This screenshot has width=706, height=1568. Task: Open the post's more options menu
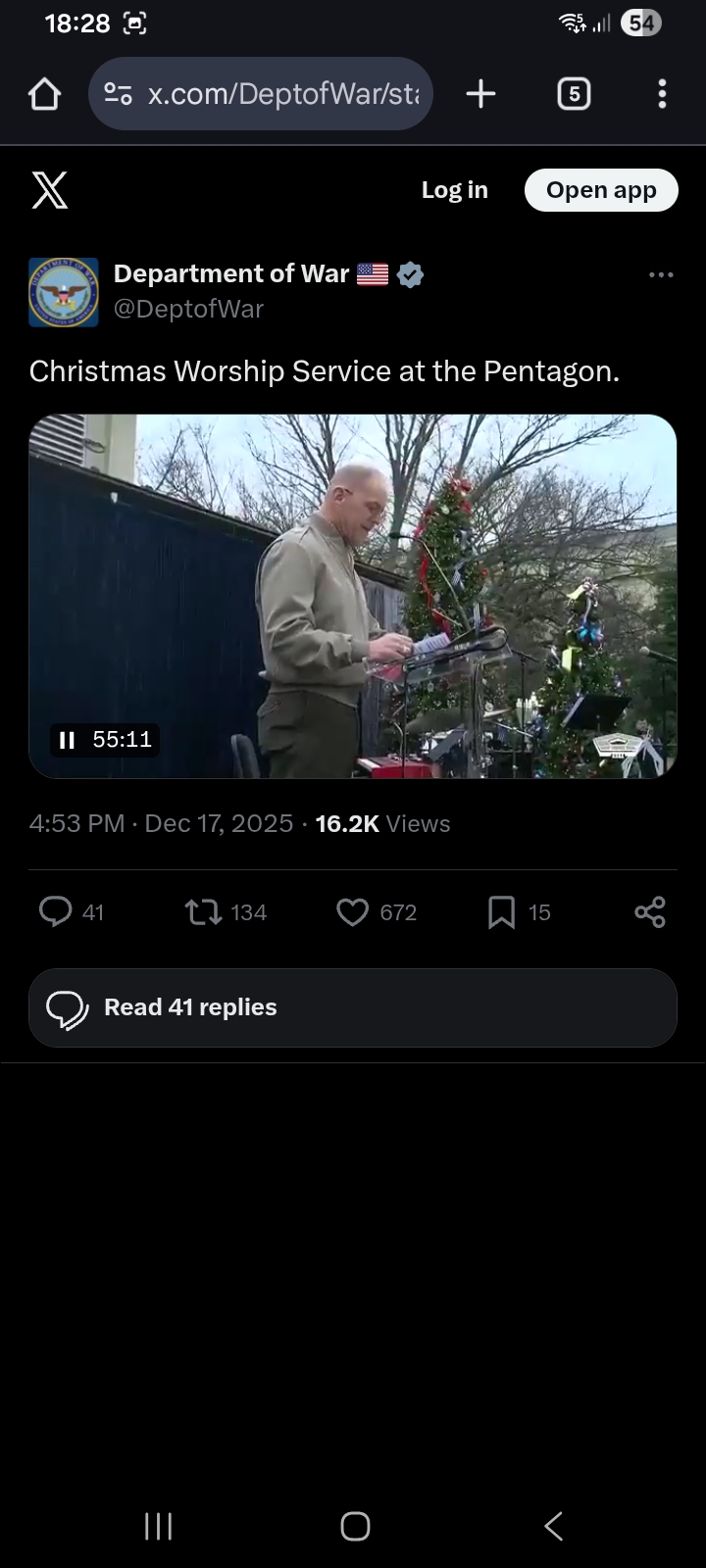661,274
